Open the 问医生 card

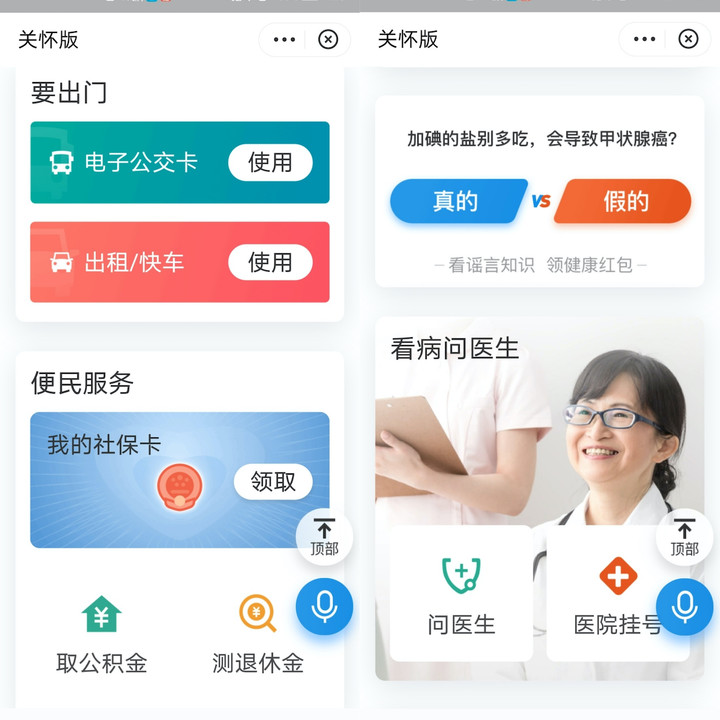tap(461, 595)
